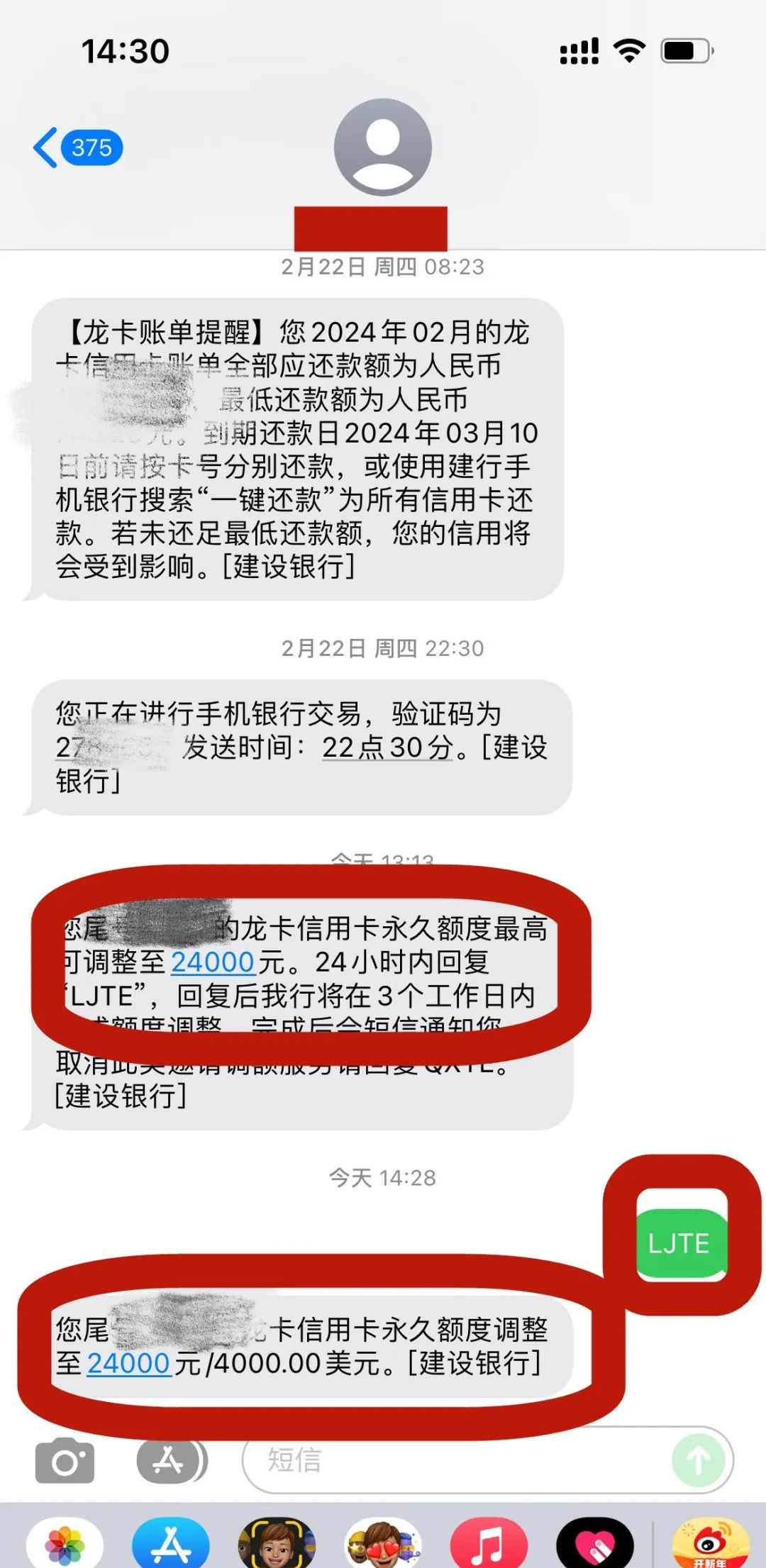The height and width of the screenshot is (1568, 766).
Task: Open the Memoji iMessage app
Action: tap(277, 1544)
